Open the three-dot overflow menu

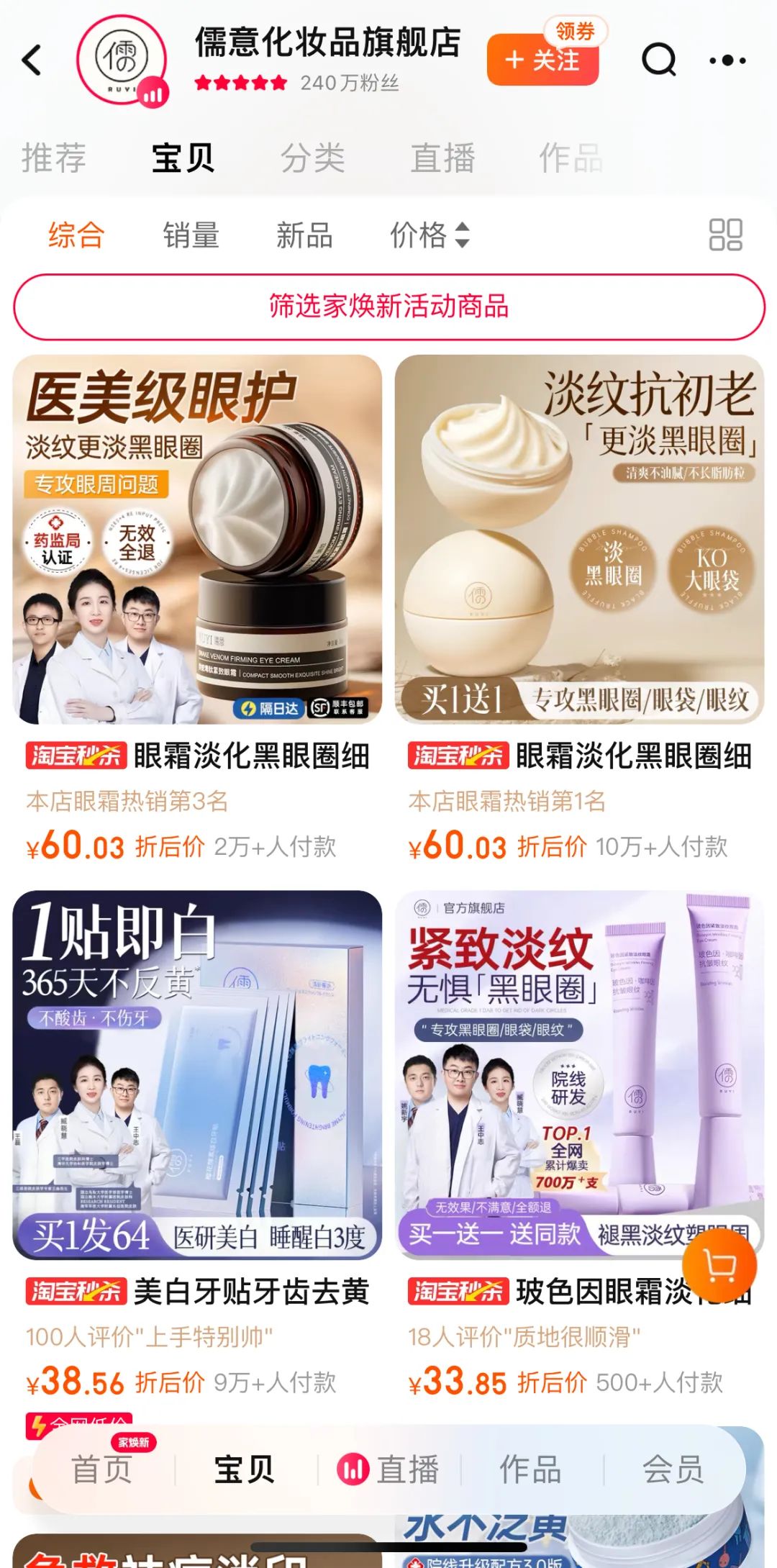[727, 60]
